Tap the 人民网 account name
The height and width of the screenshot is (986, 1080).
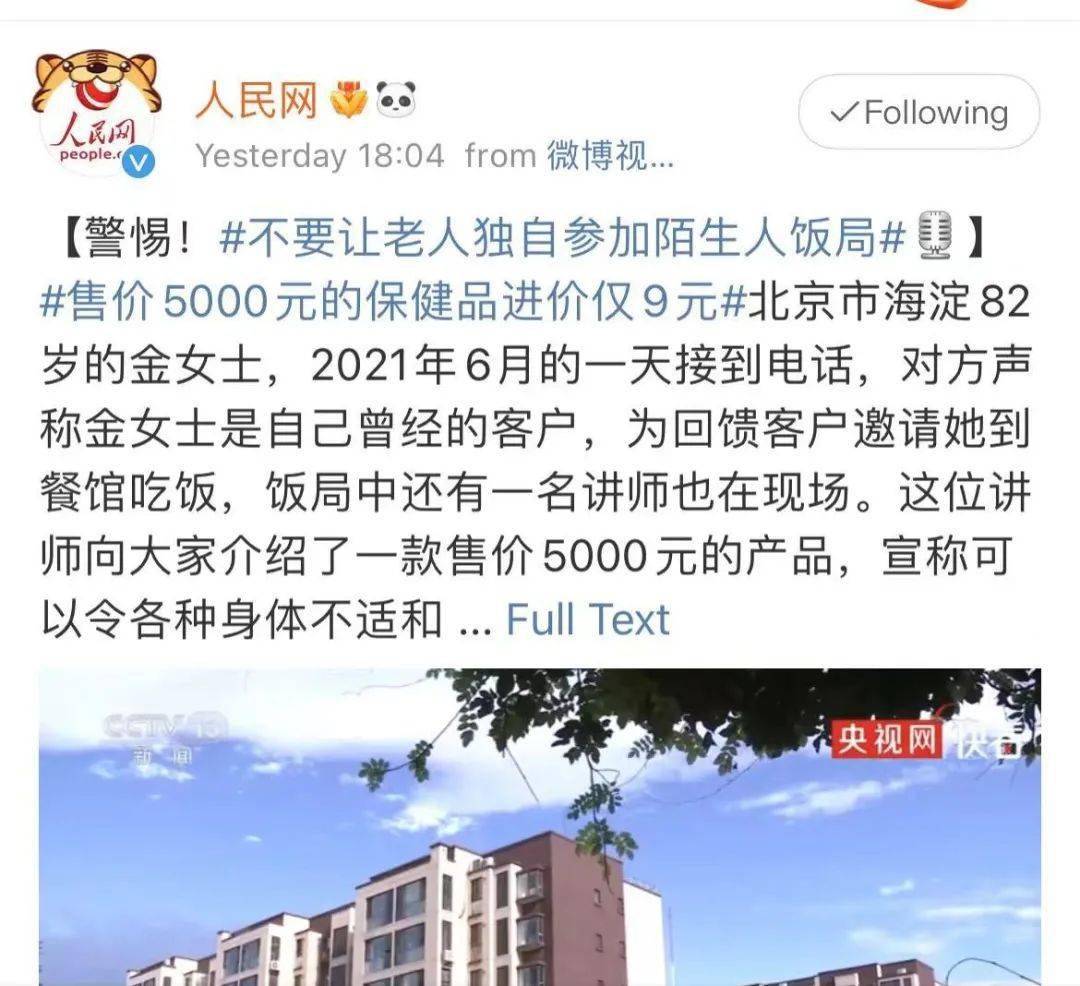pyautogui.click(x=256, y=101)
